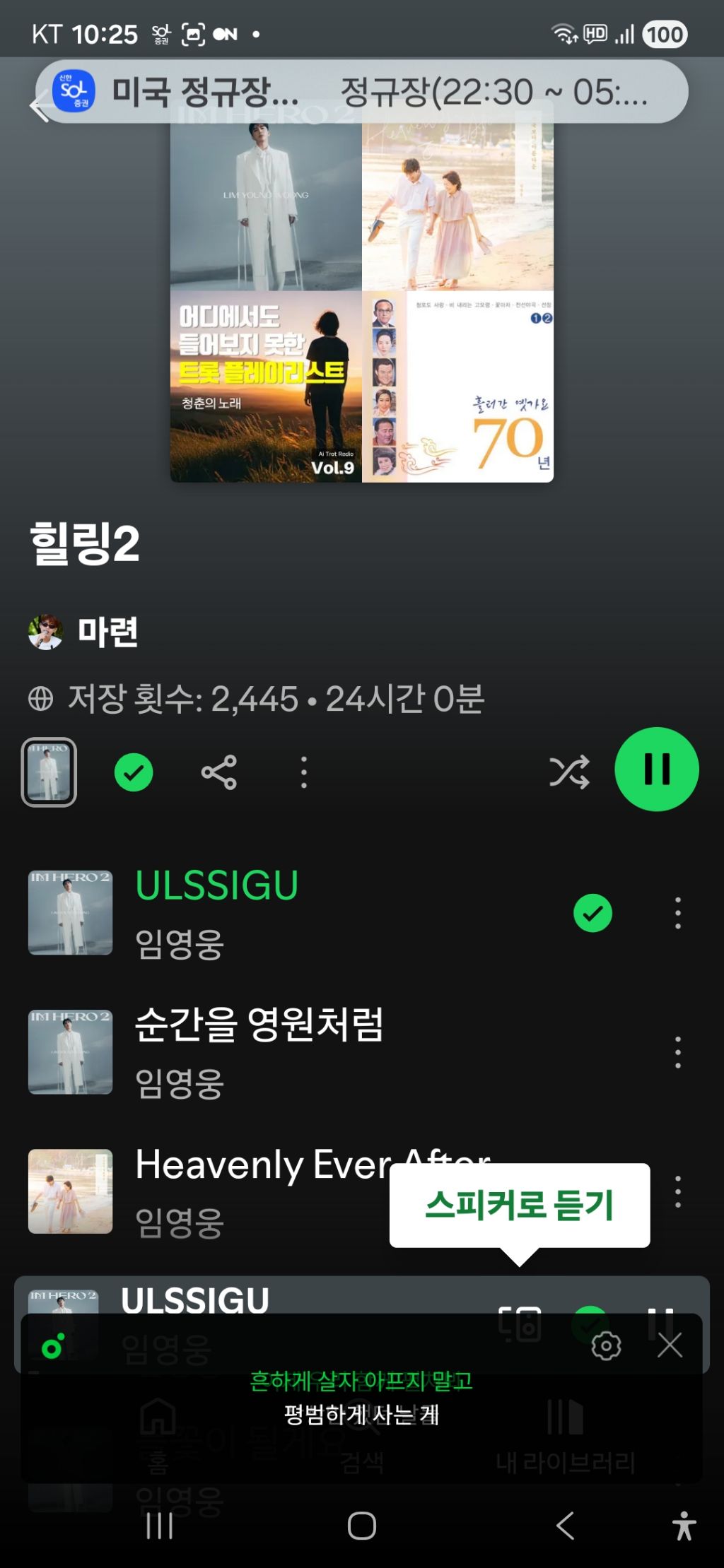
Task: Open the 미국 정규장 notification banner
Action: click(361, 92)
